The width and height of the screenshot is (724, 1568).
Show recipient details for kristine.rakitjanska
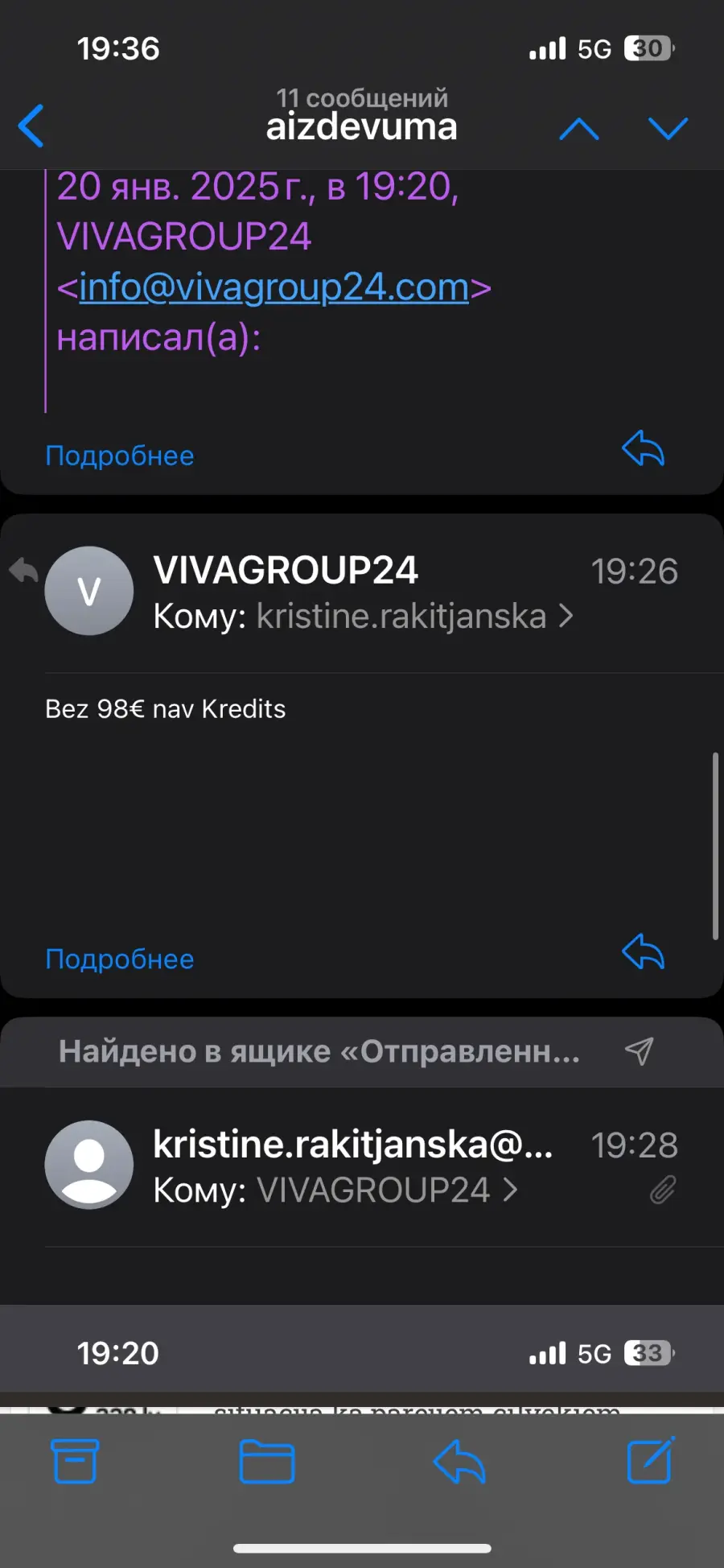tap(414, 616)
